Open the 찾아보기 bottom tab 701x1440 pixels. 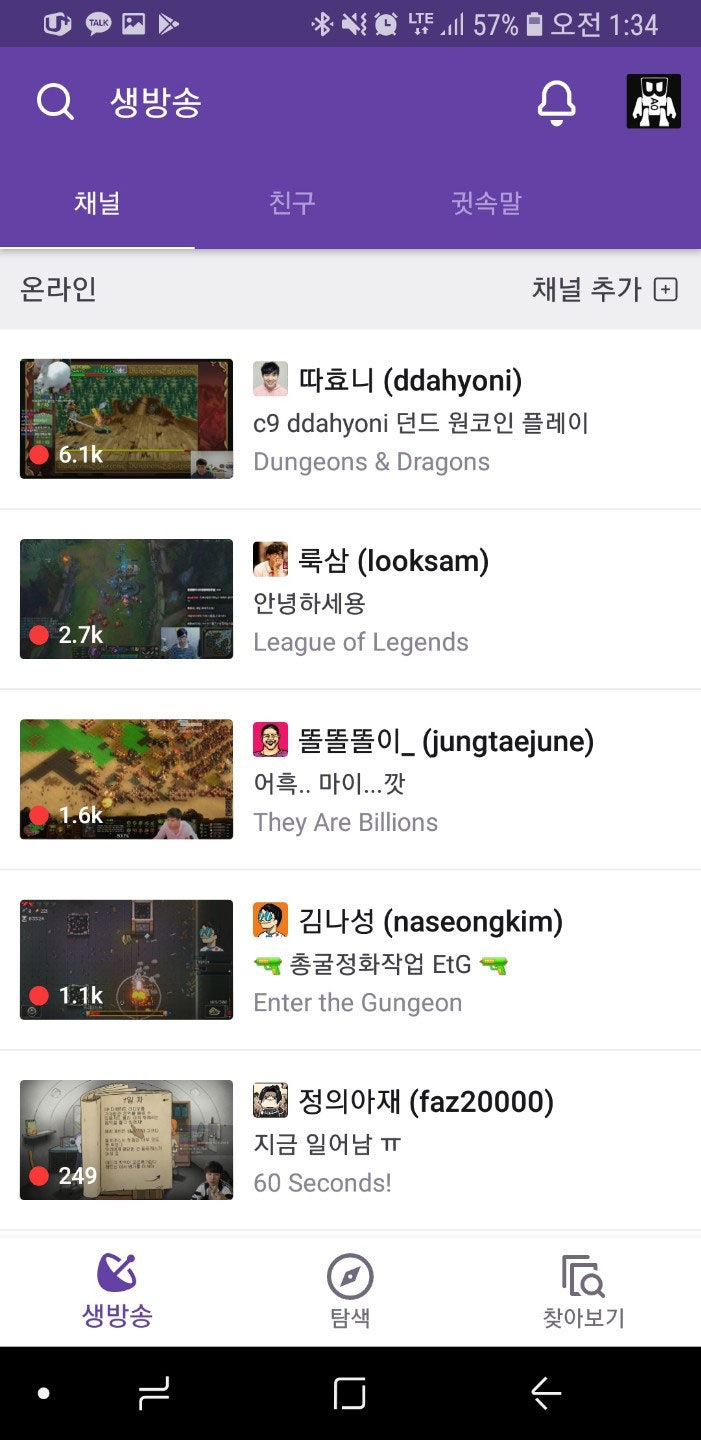pos(584,1291)
